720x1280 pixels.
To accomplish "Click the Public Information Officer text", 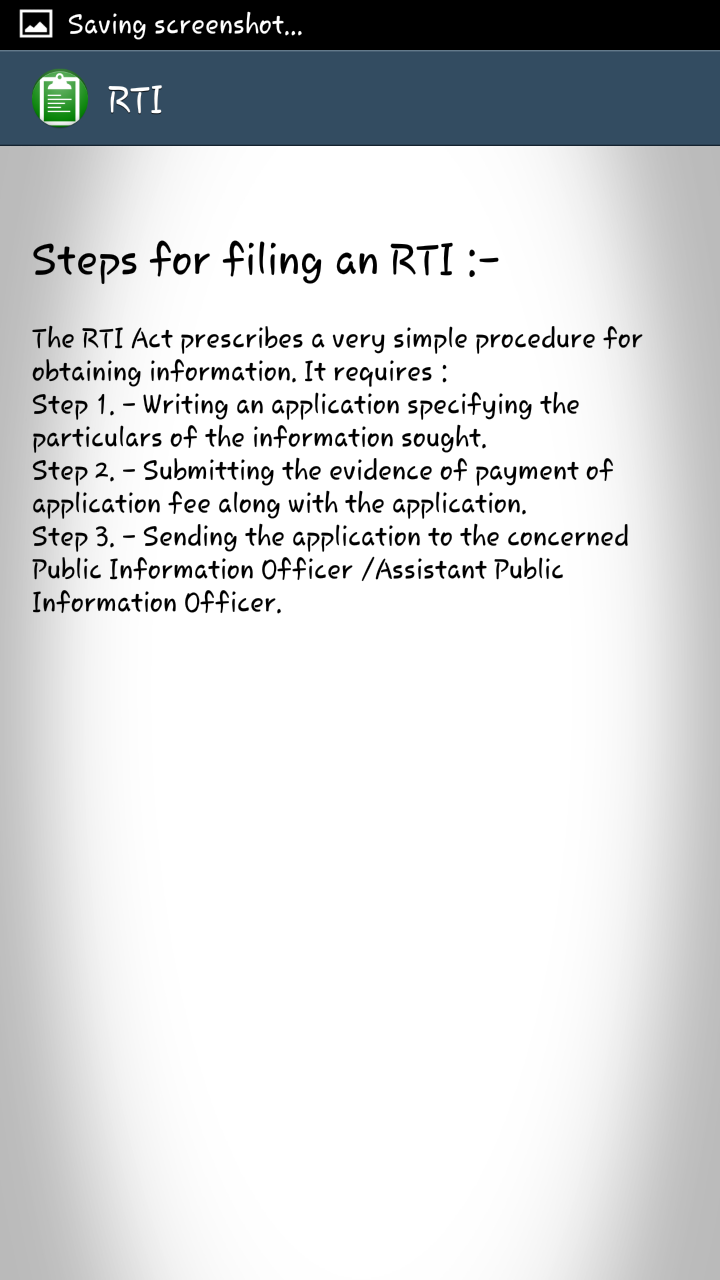I will click(x=297, y=570).
